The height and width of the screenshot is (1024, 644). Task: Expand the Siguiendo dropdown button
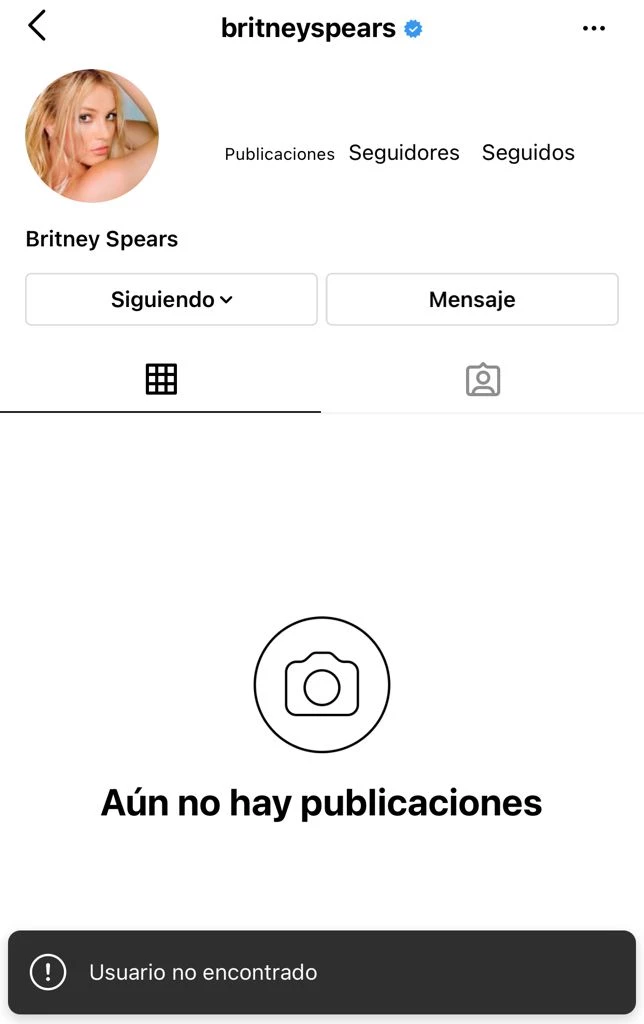pos(171,299)
